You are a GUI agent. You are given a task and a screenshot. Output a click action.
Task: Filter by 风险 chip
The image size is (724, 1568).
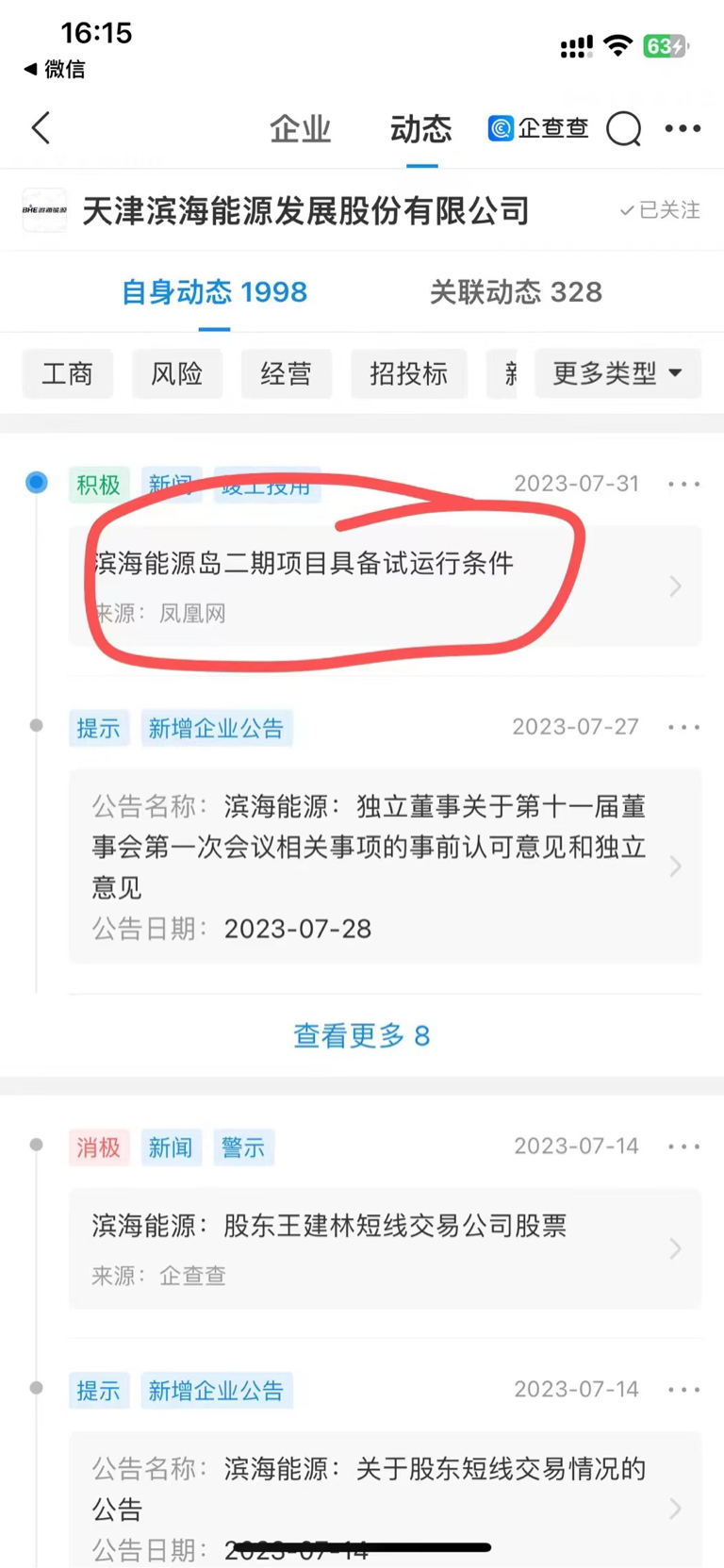click(177, 373)
